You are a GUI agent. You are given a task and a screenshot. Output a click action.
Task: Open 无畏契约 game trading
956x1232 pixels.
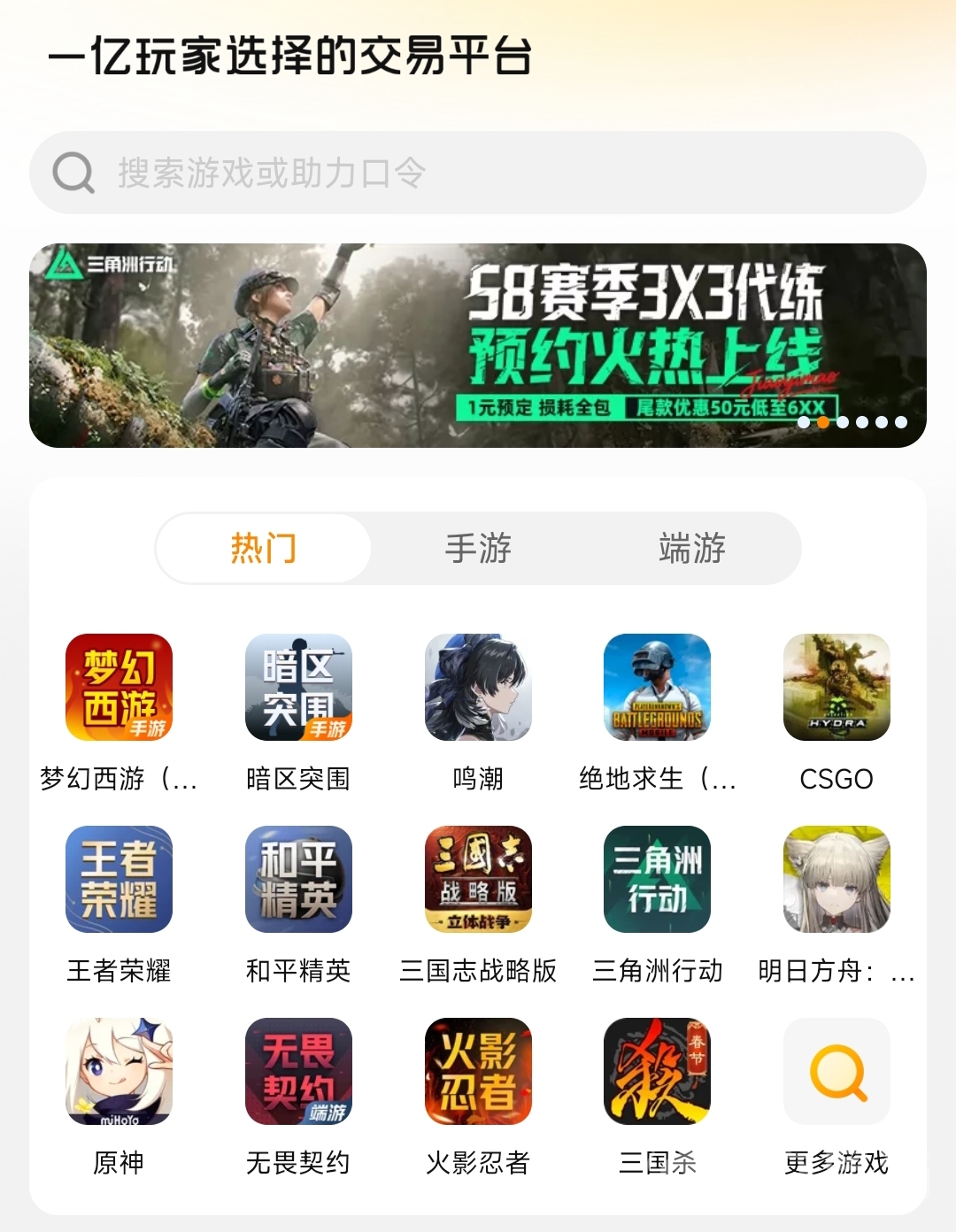click(x=298, y=1072)
